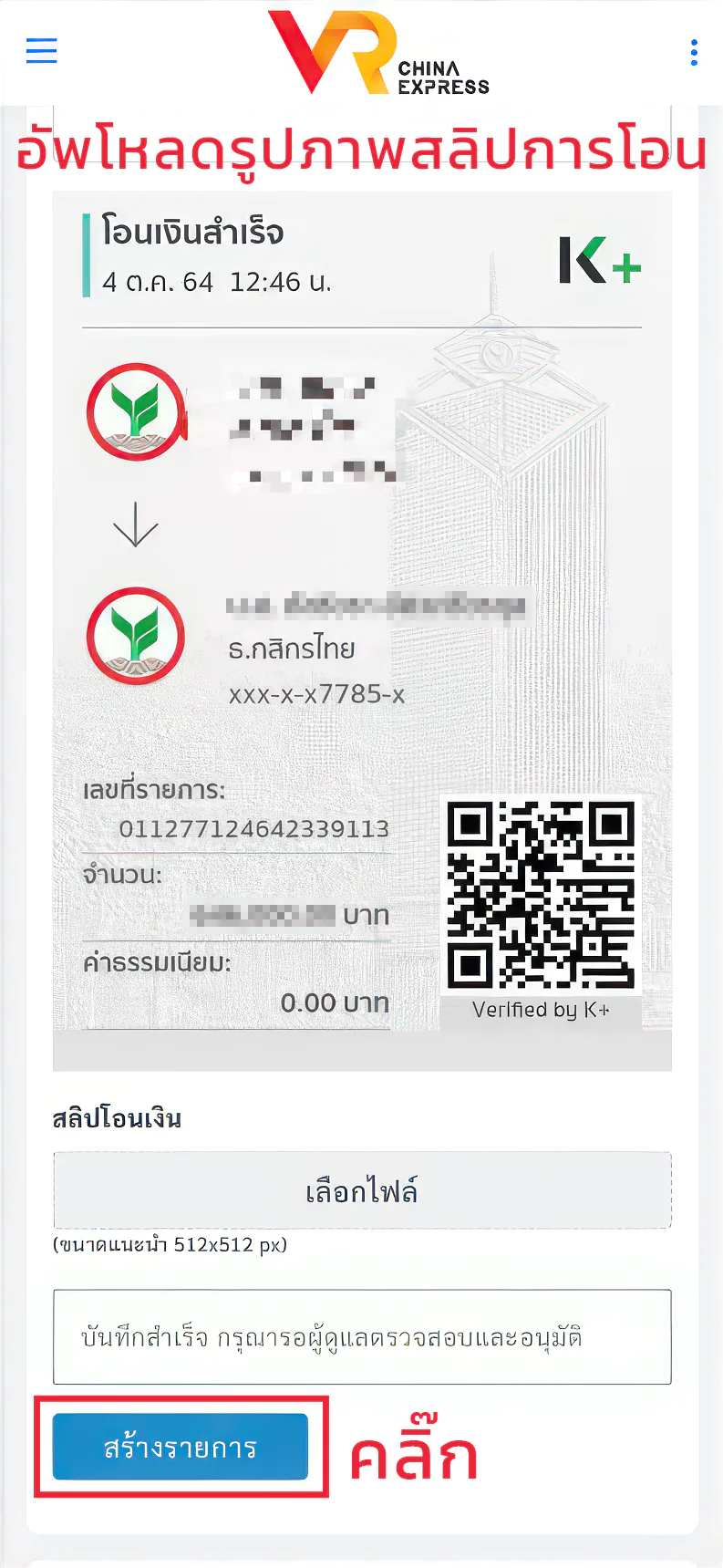Image resolution: width=723 pixels, height=1568 pixels.
Task: Tap the เลือกไฟล์ file chooser button
Action: pos(362,1190)
